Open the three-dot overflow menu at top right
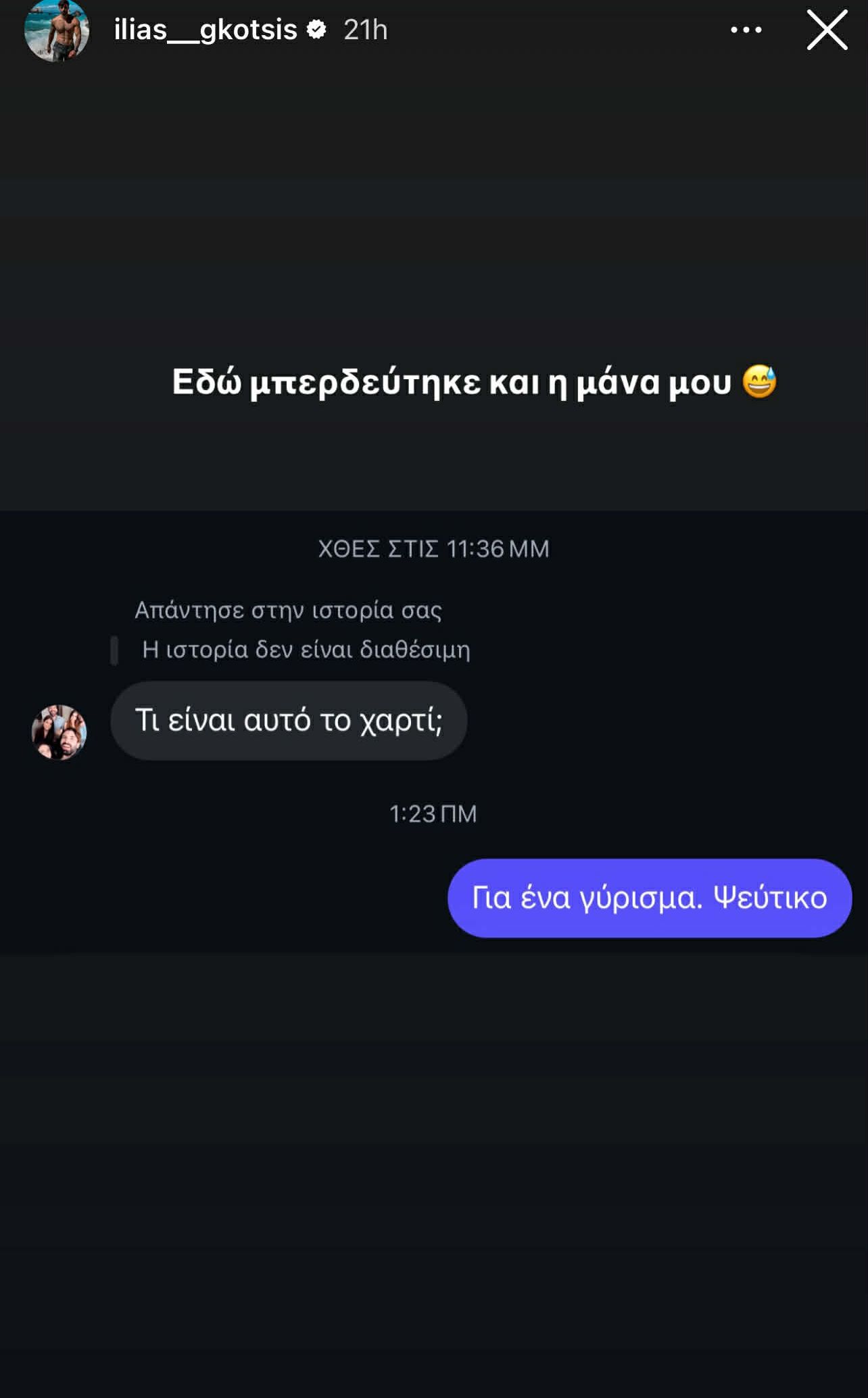Image resolution: width=868 pixels, height=1398 pixels. tap(746, 30)
